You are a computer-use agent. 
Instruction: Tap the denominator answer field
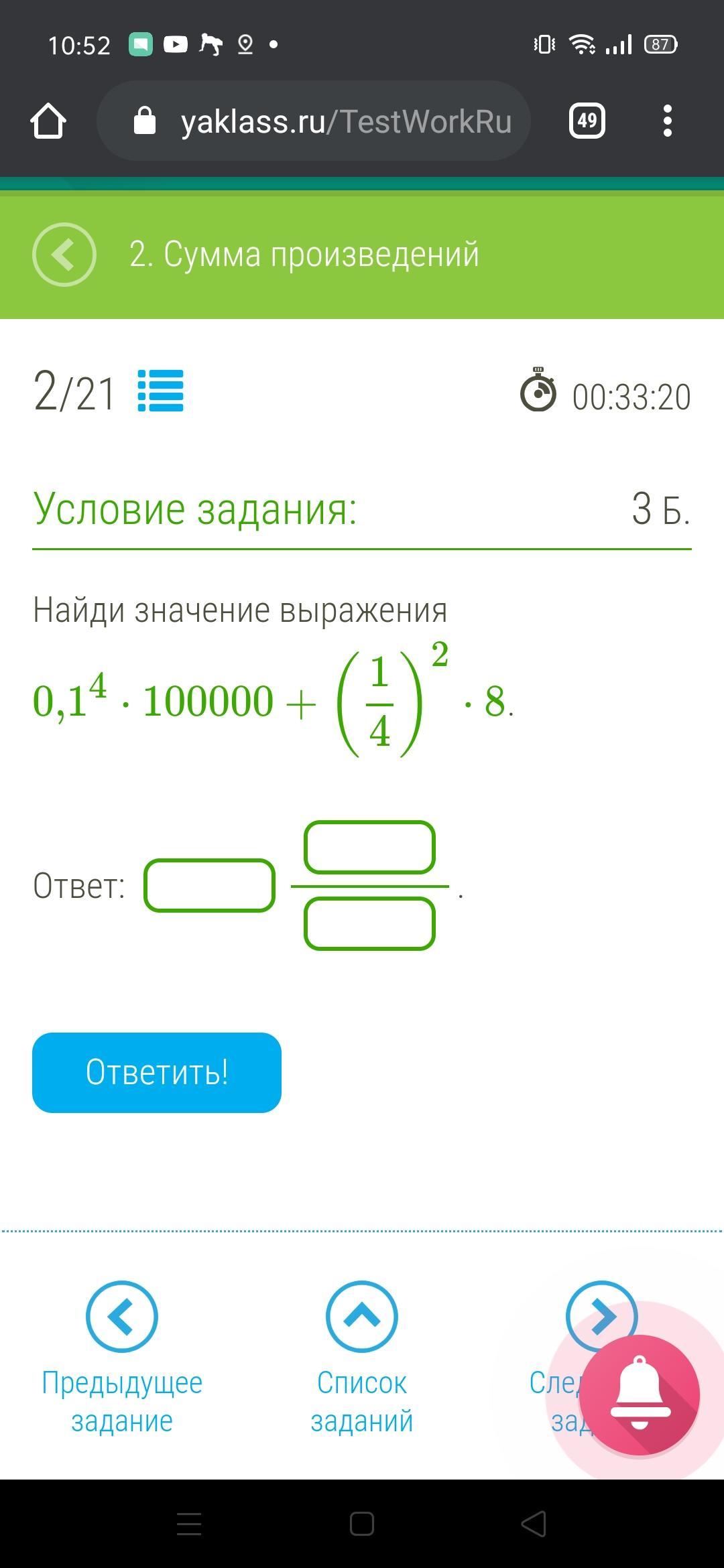pos(369,923)
